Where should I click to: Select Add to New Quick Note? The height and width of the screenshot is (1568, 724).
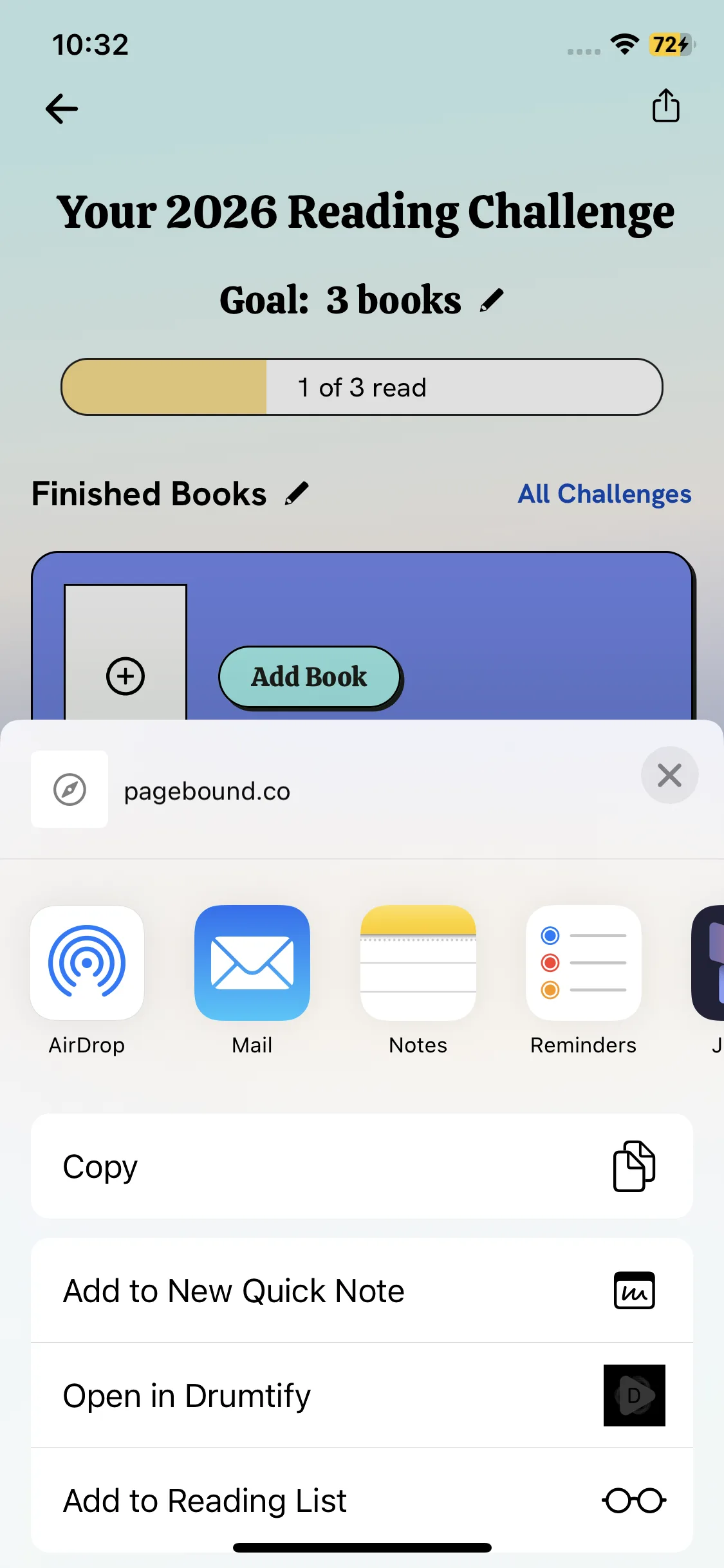[x=362, y=1291]
